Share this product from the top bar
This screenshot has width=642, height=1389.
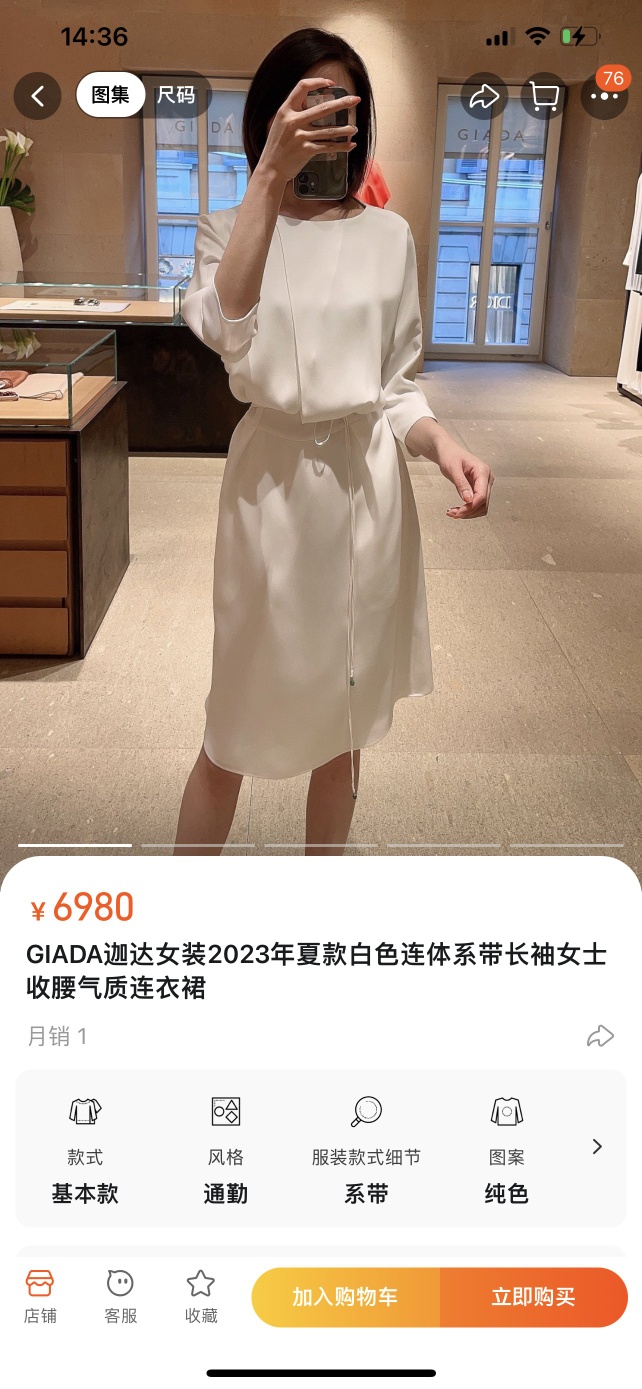[x=485, y=96]
